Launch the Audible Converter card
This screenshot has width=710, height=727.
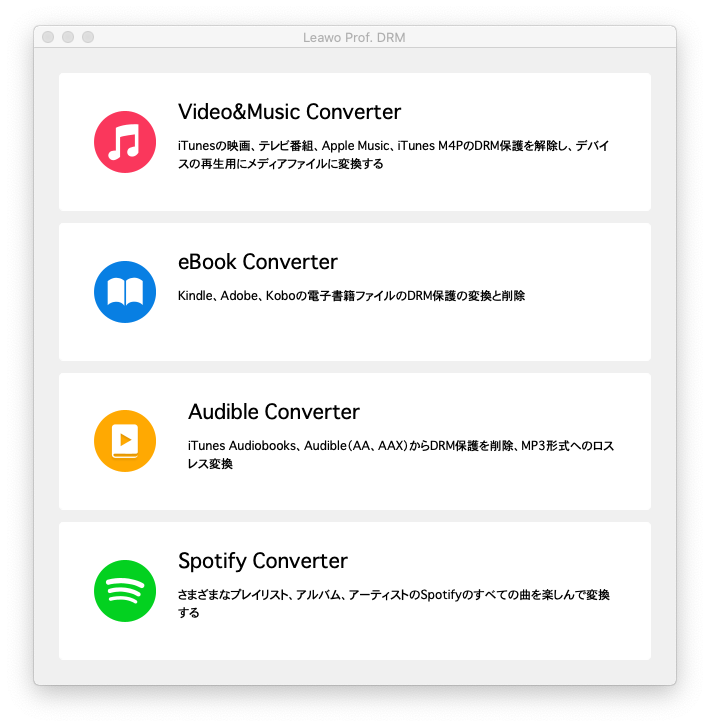354,441
